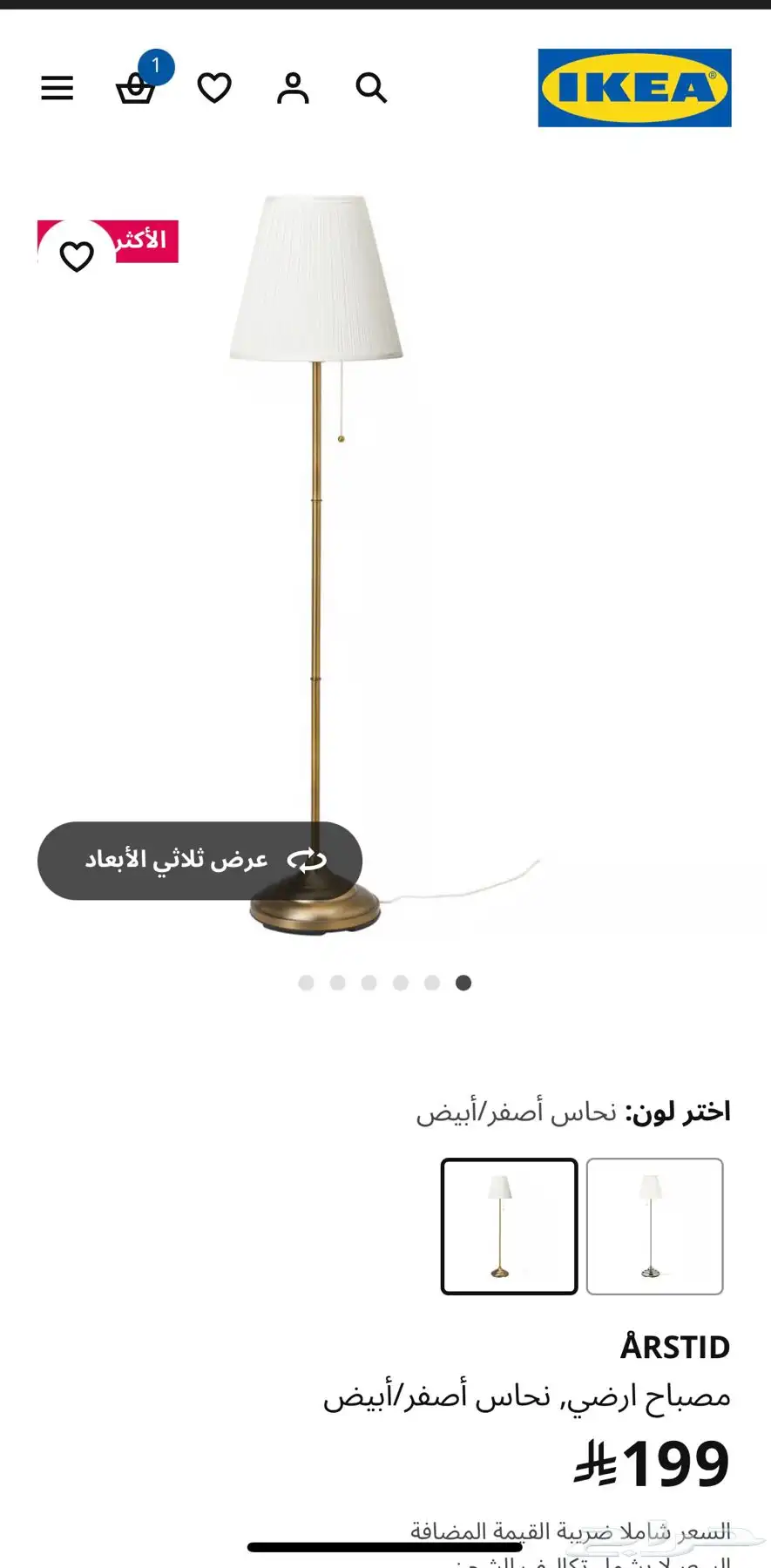Select the brass/white lamp colour option
771x1568 pixels.
[x=510, y=1227]
